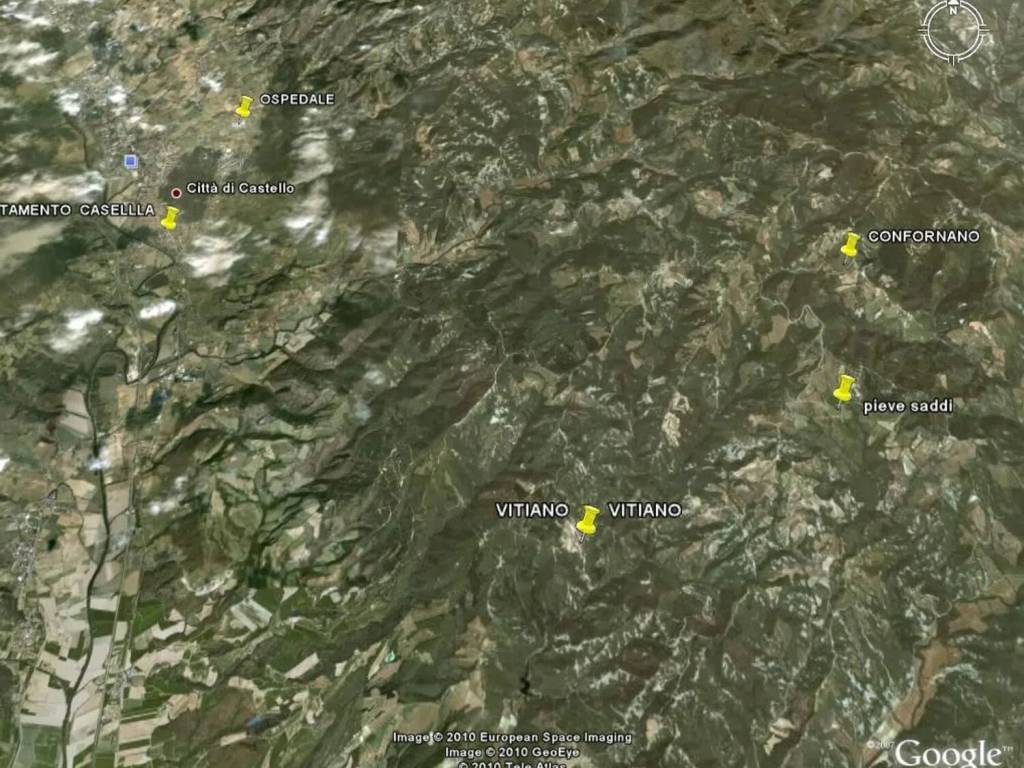Image resolution: width=1024 pixels, height=768 pixels.
Task: Open the blue square map icon
Action: tap(130, 161)
